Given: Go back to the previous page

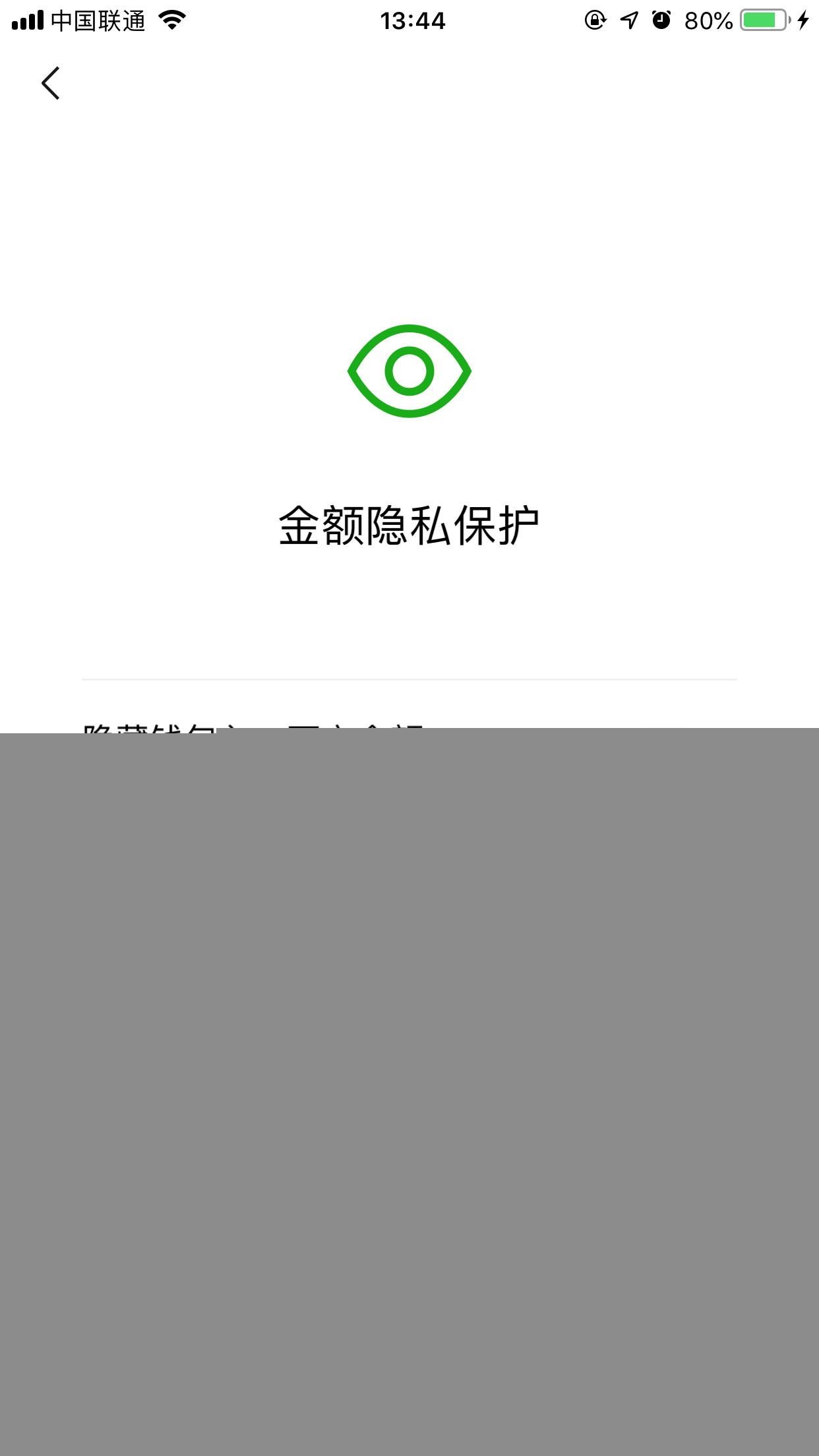Looking at the screenshot, I should point(50,83).
